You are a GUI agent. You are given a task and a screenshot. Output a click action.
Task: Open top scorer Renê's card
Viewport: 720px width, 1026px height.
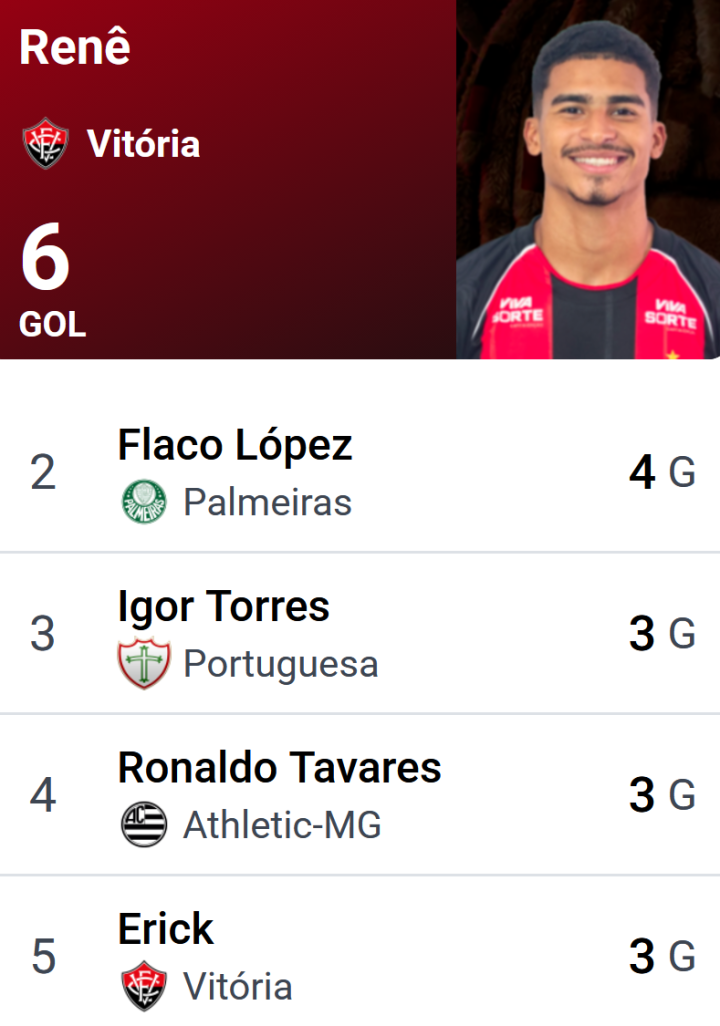pyautogui.click(x=360, y=179)
